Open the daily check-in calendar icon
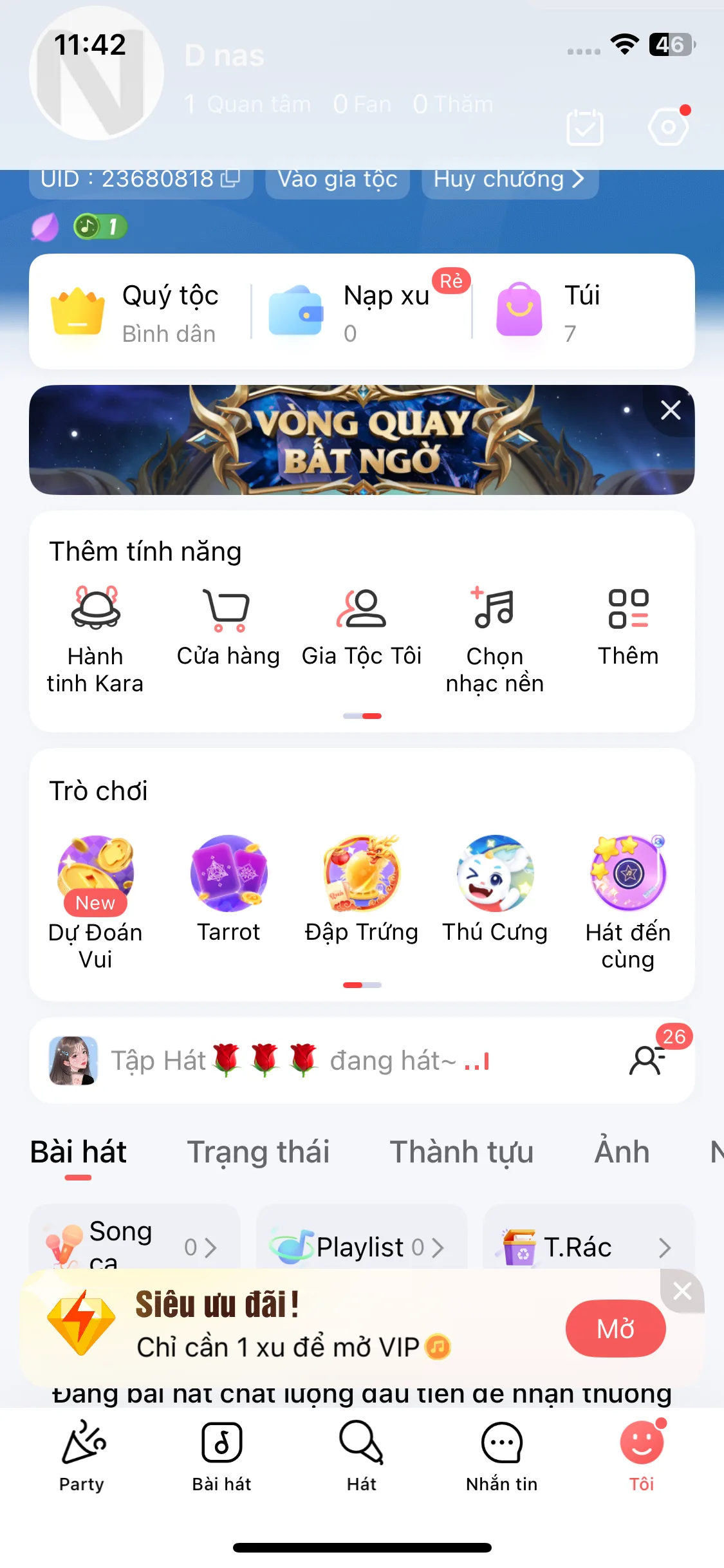724x1568 pixels. point(584,127)
